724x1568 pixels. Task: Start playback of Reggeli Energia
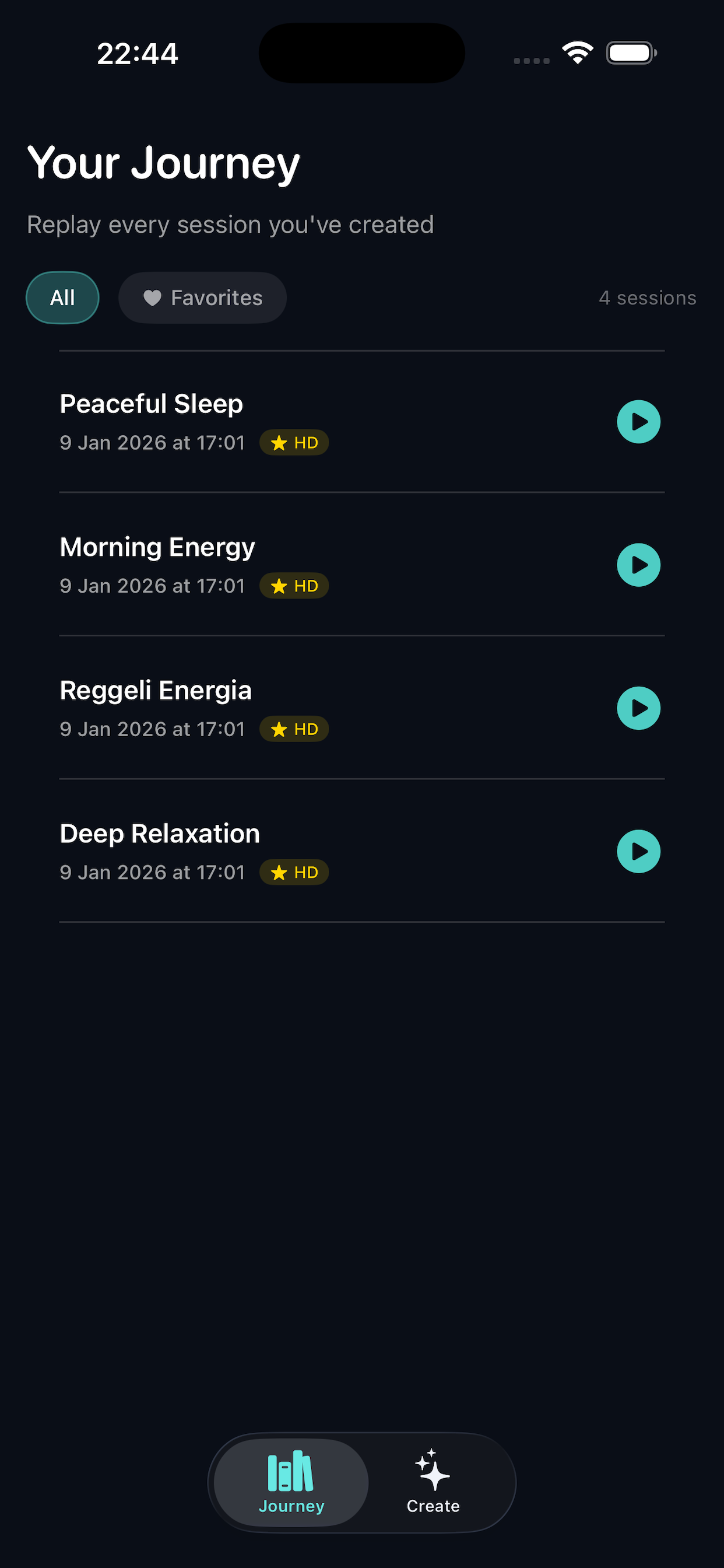pyautogui.click(x=638, y=708)
